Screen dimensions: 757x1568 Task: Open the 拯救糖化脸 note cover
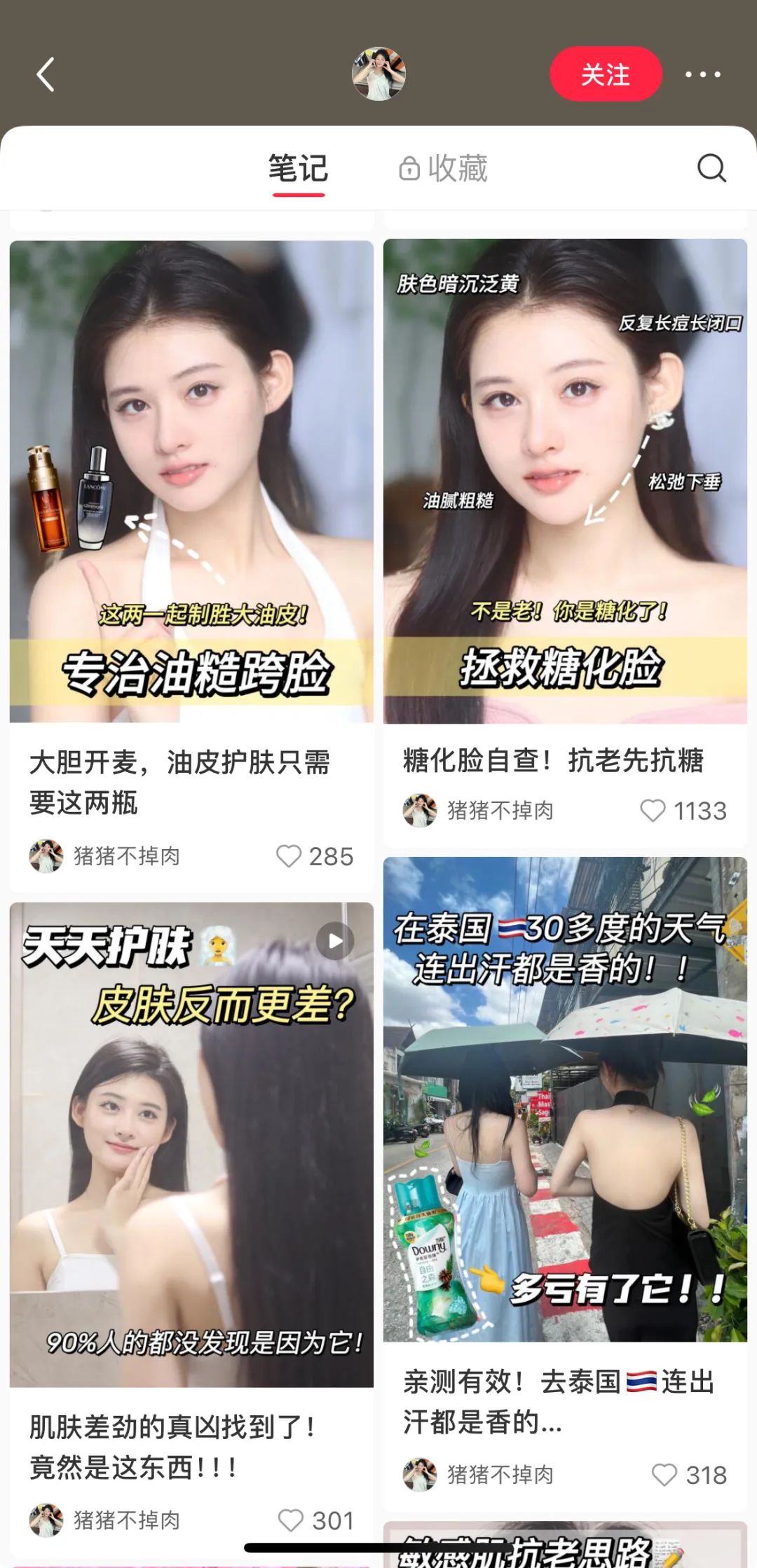[565, 481]
